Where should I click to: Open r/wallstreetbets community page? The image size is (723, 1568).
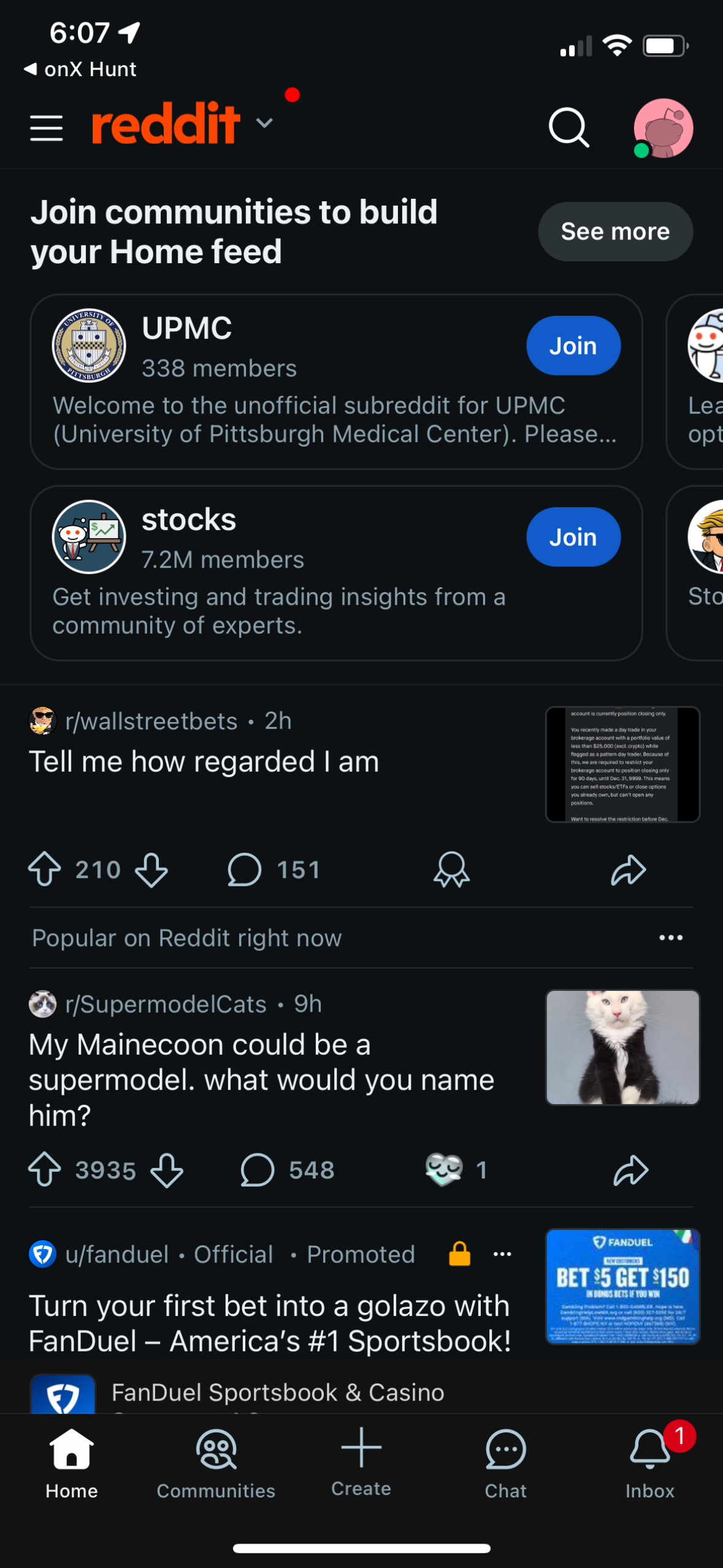coord(151,721)
